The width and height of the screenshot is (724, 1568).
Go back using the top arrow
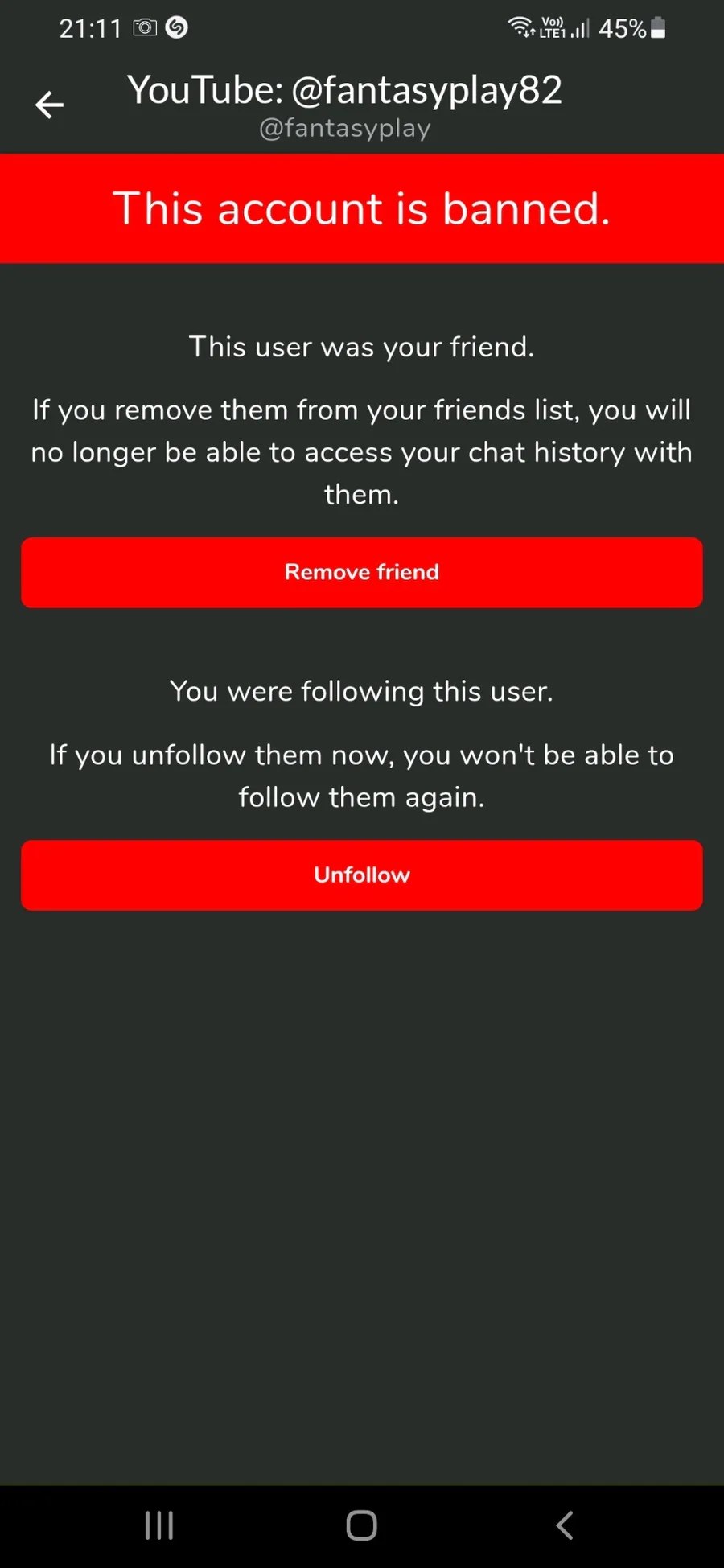tap(49, 105)
